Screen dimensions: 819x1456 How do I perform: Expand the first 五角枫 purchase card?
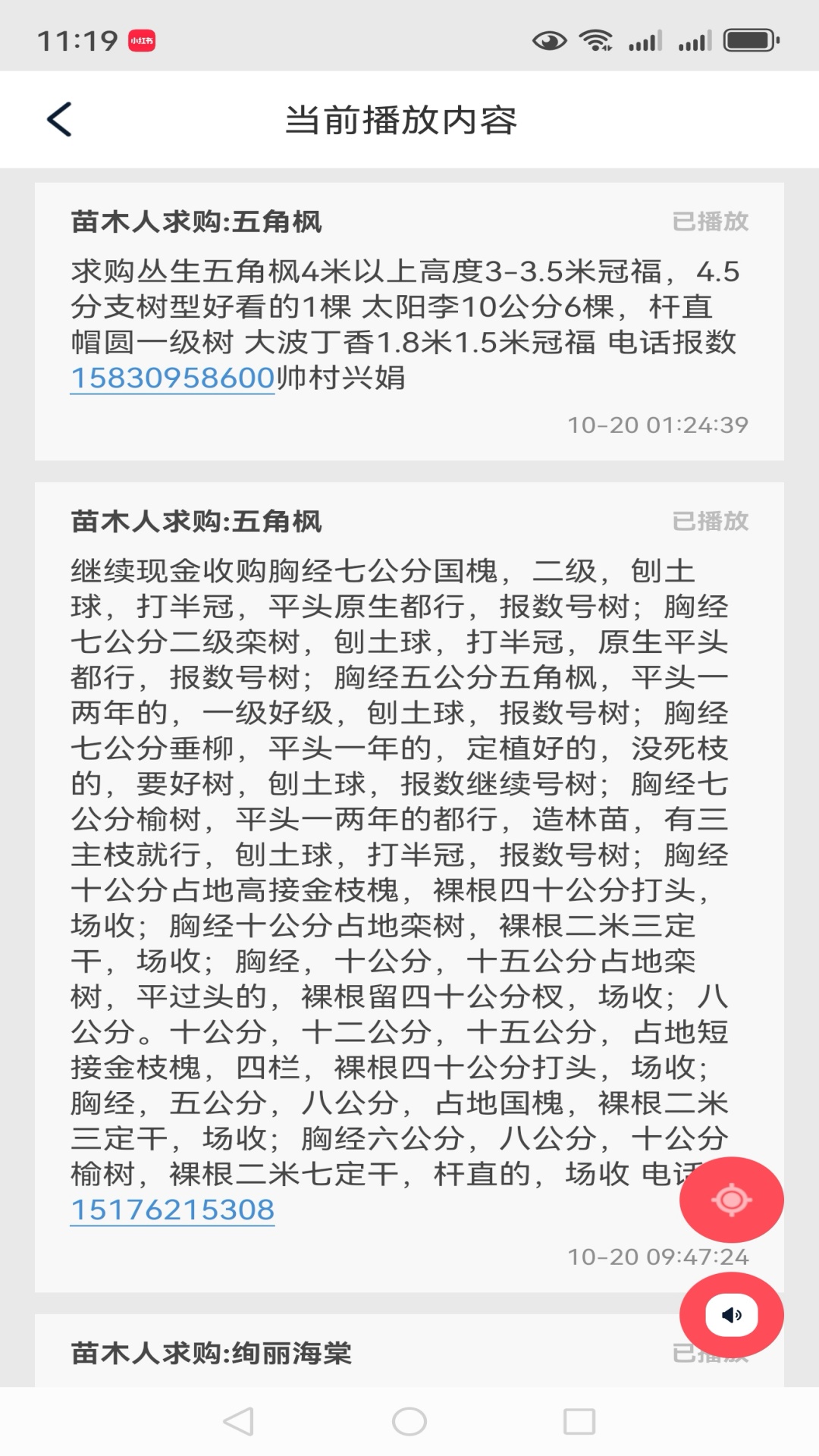(x=197, y=220)
